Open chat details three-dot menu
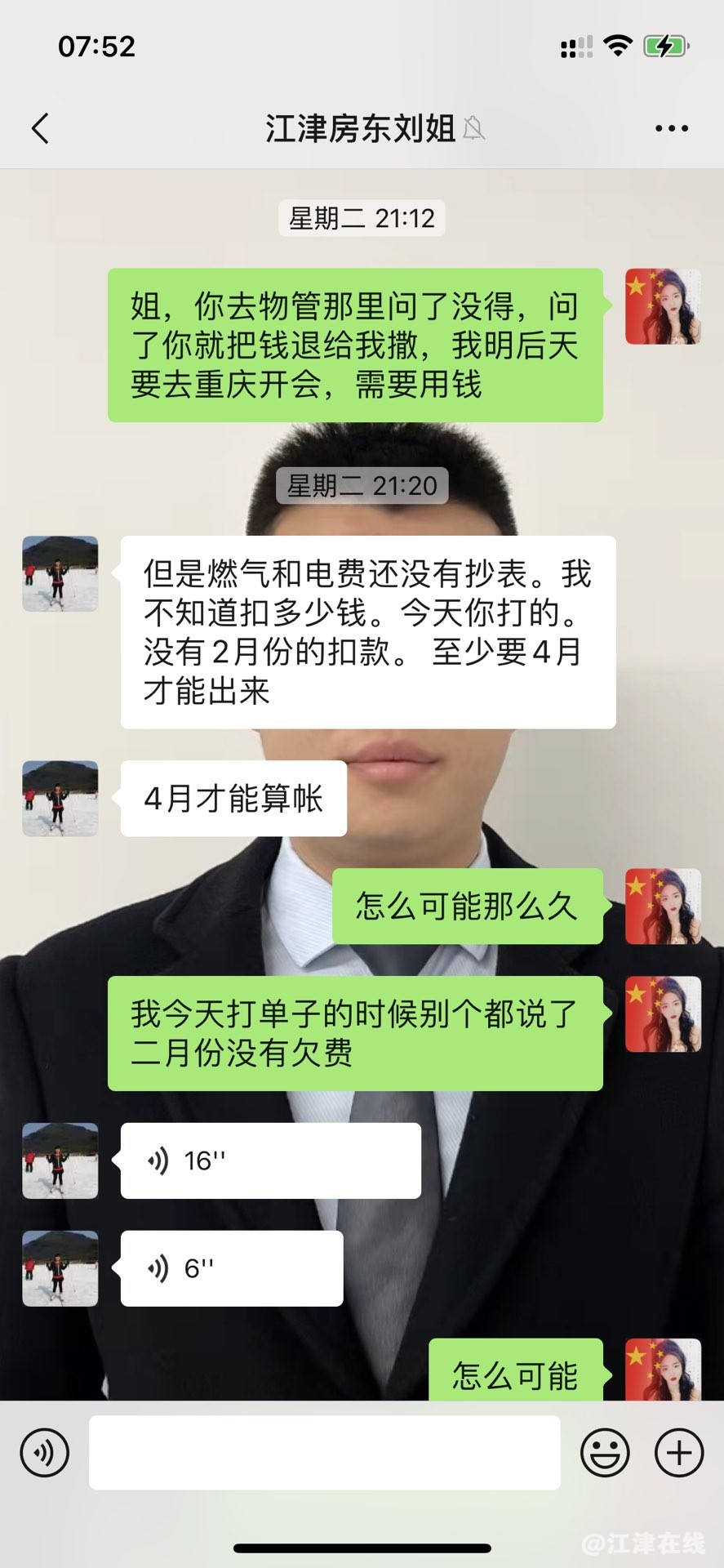This screenshot has height=1568, width=724. click(671, 128)
